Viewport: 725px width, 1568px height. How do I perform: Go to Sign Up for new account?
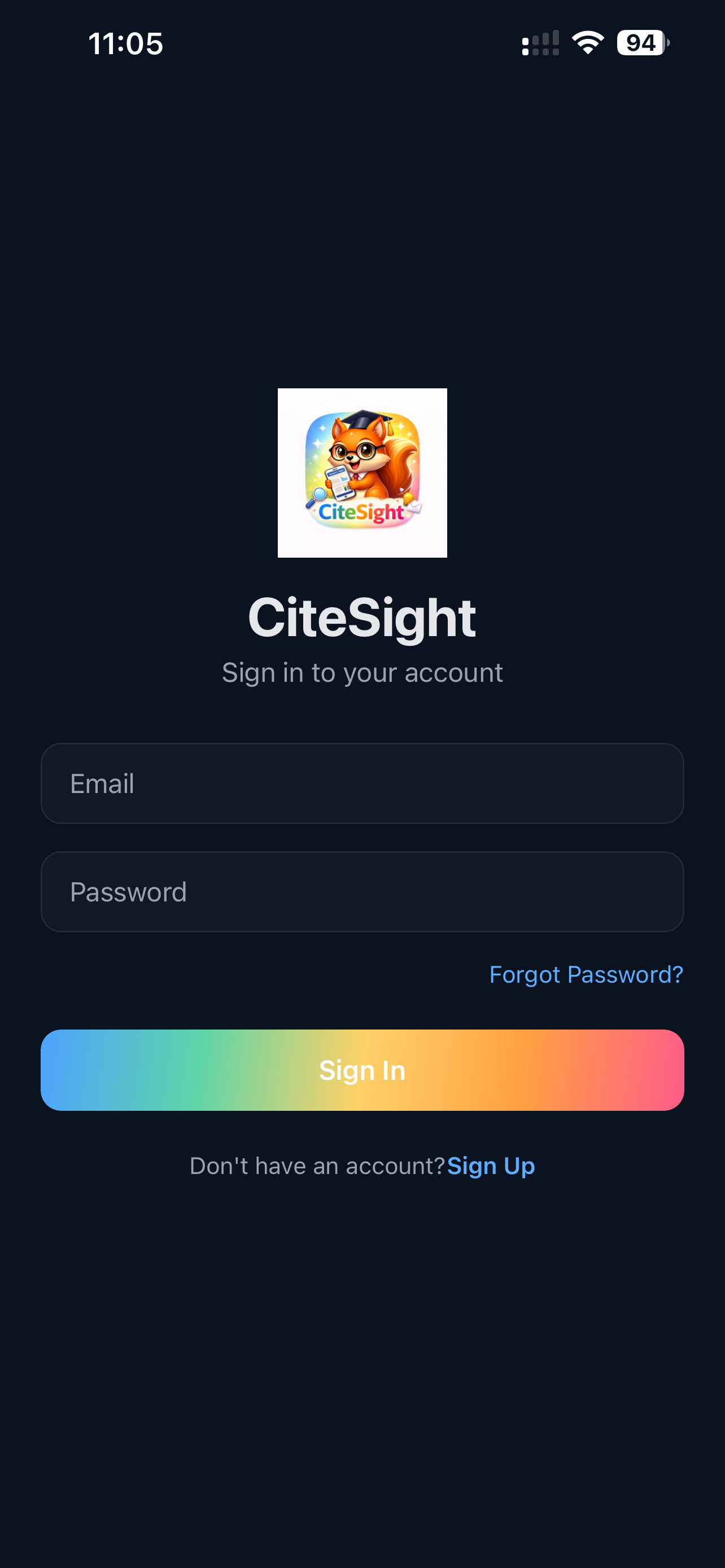coord(491,1166)
